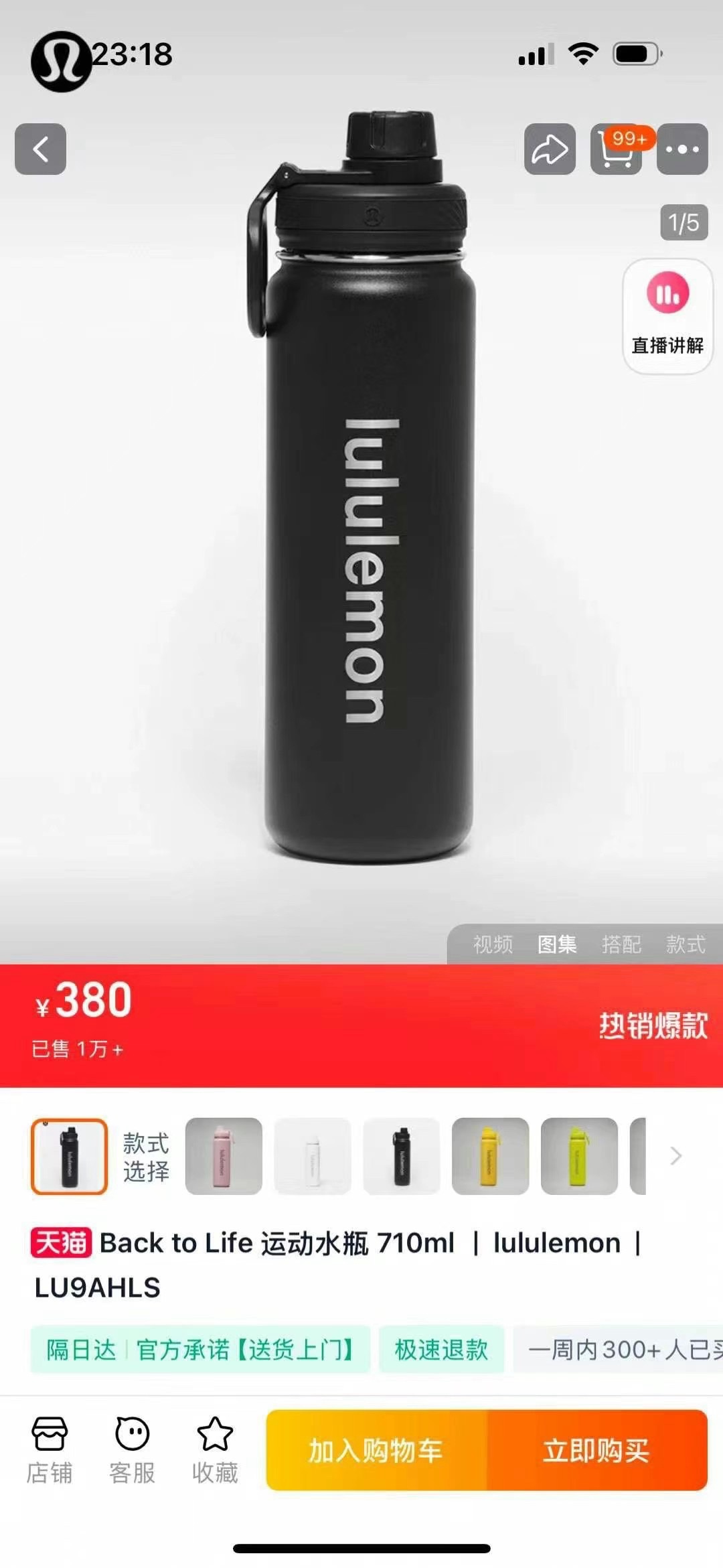
Task: Select the lime green bottle style
Action: [x=579, y=1156]
